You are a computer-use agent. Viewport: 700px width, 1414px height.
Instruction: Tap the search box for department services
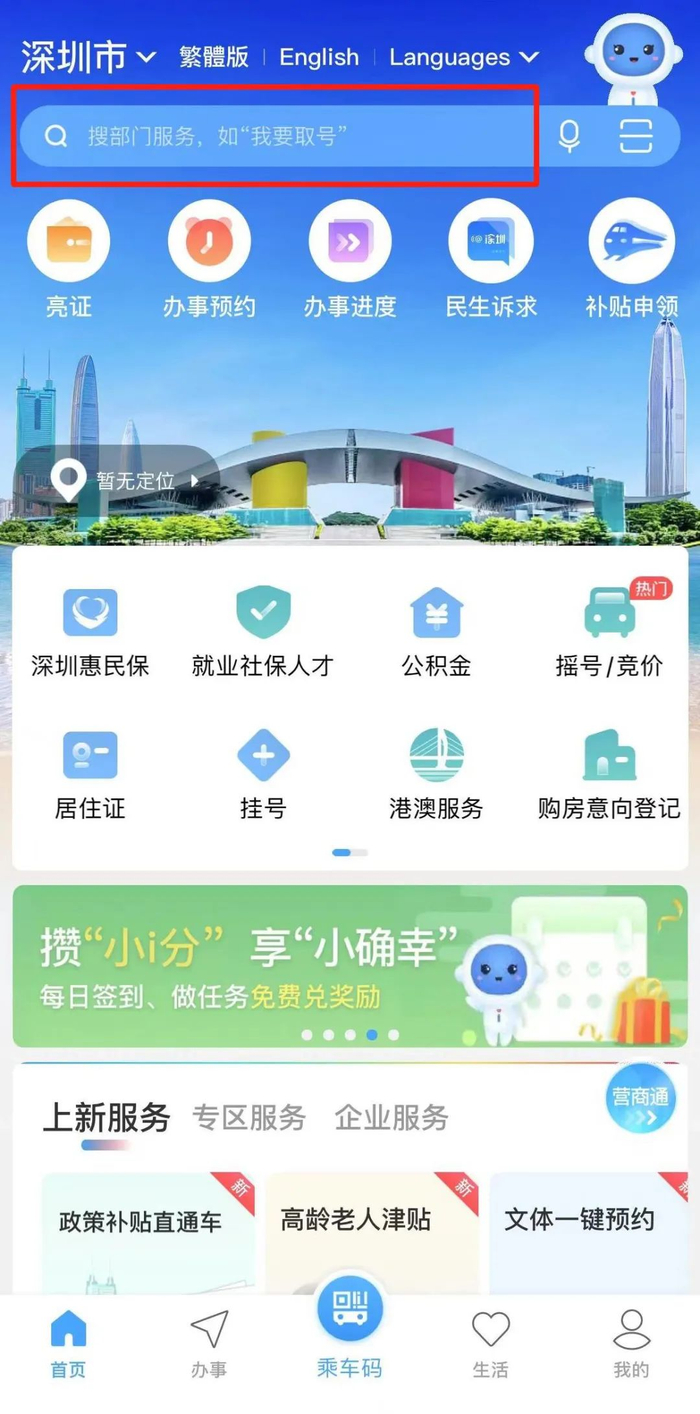click(x=290, y=137)
